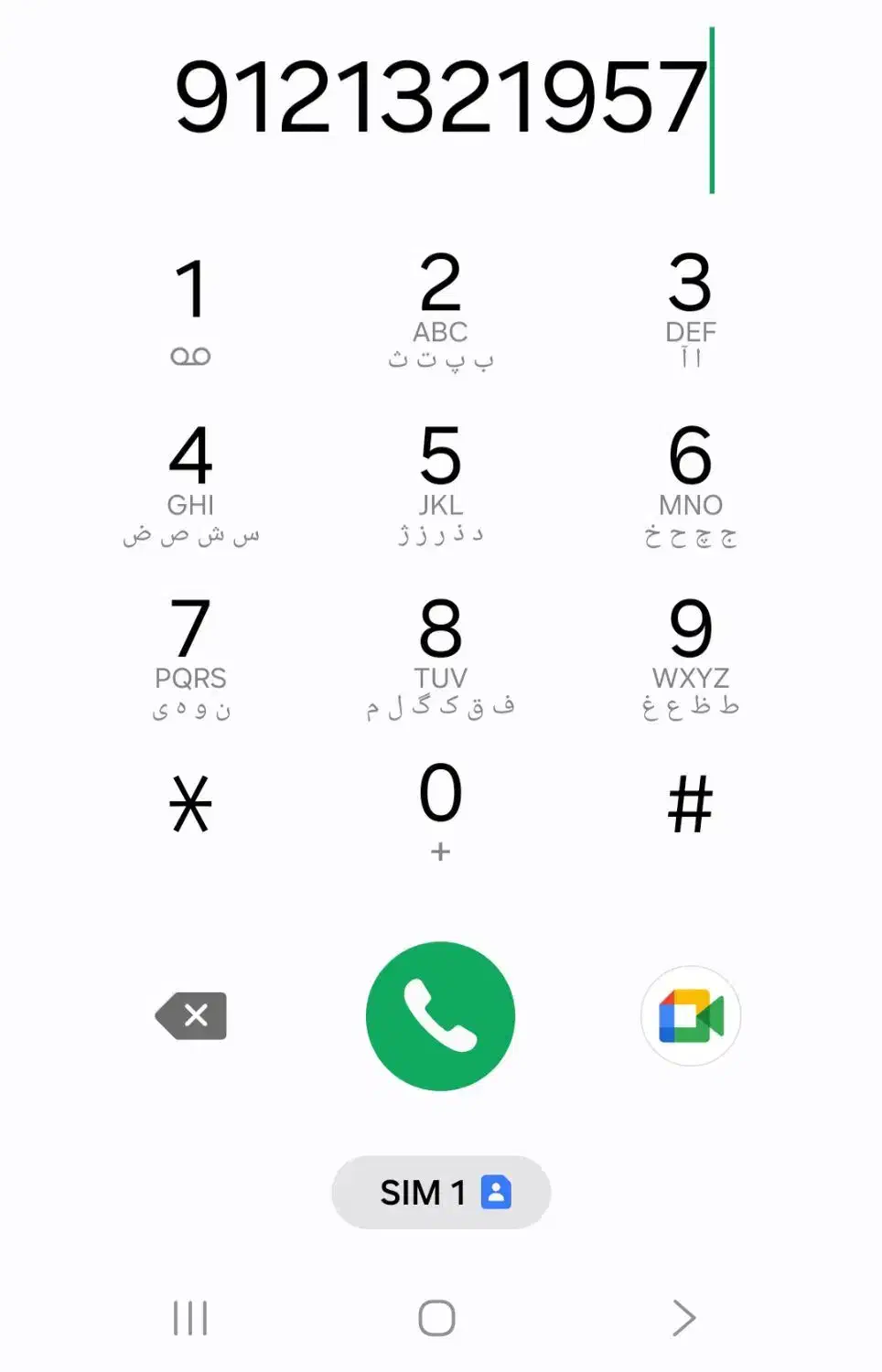This screenshot has height=1372, width=882.
Task: Tap the 4 GHI key
Action: pos(192,476)
